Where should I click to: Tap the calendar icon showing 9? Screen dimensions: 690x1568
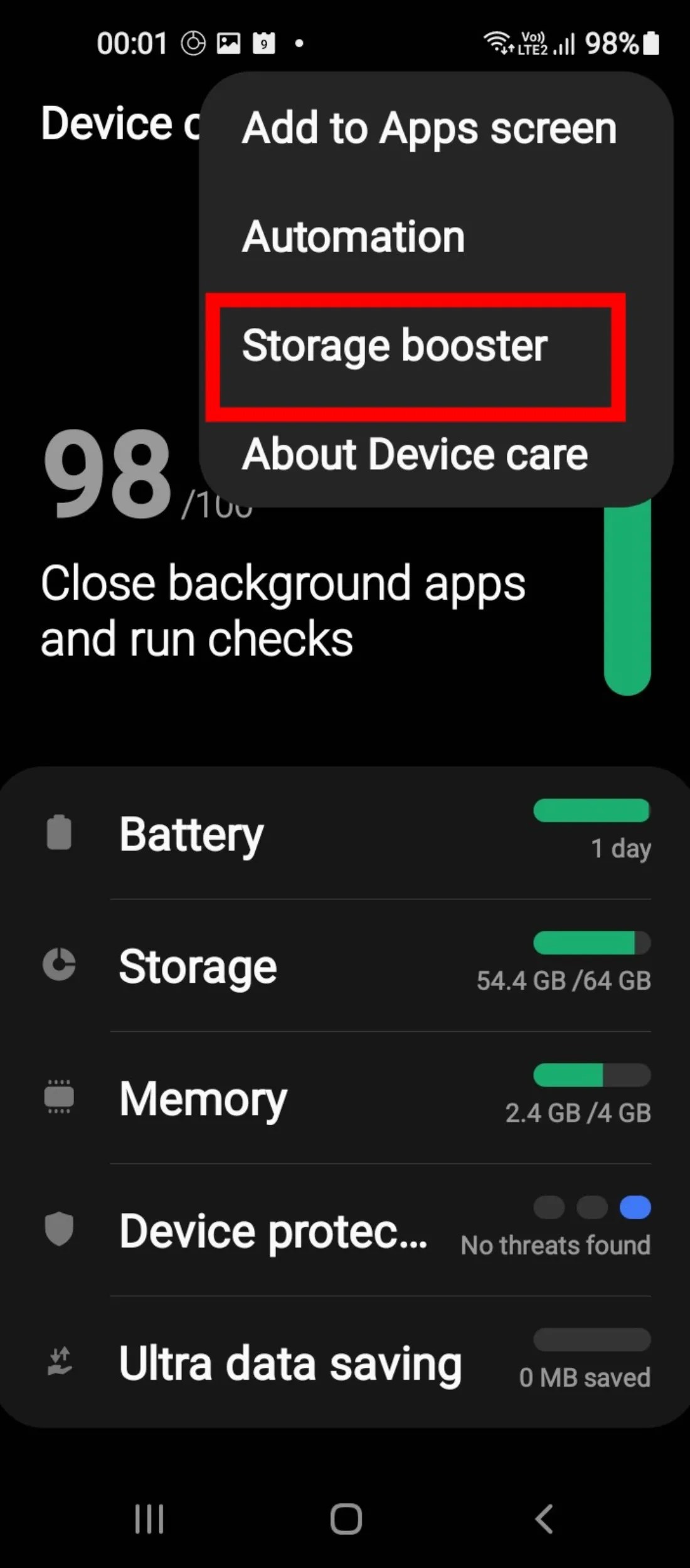pyautogui.click(x=263, y=43)
